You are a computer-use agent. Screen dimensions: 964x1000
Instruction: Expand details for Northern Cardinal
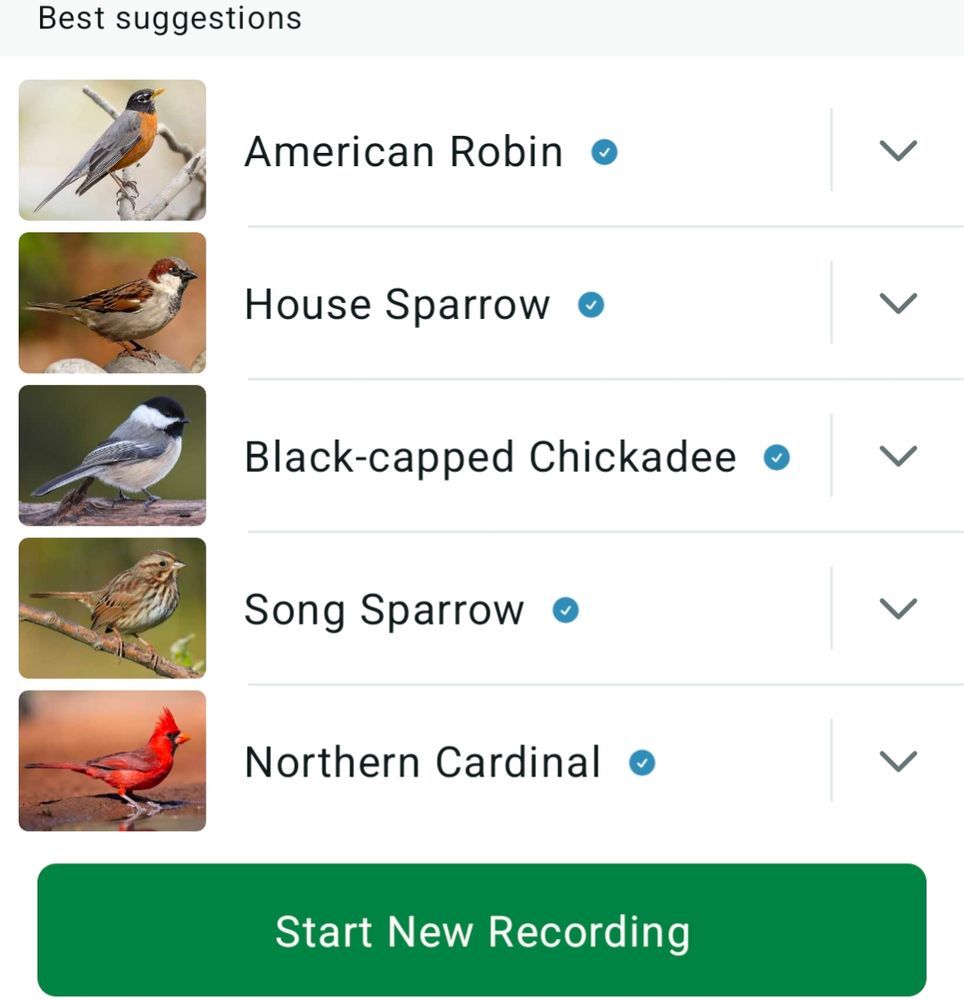pyautogui.click(x=897, y=761)
